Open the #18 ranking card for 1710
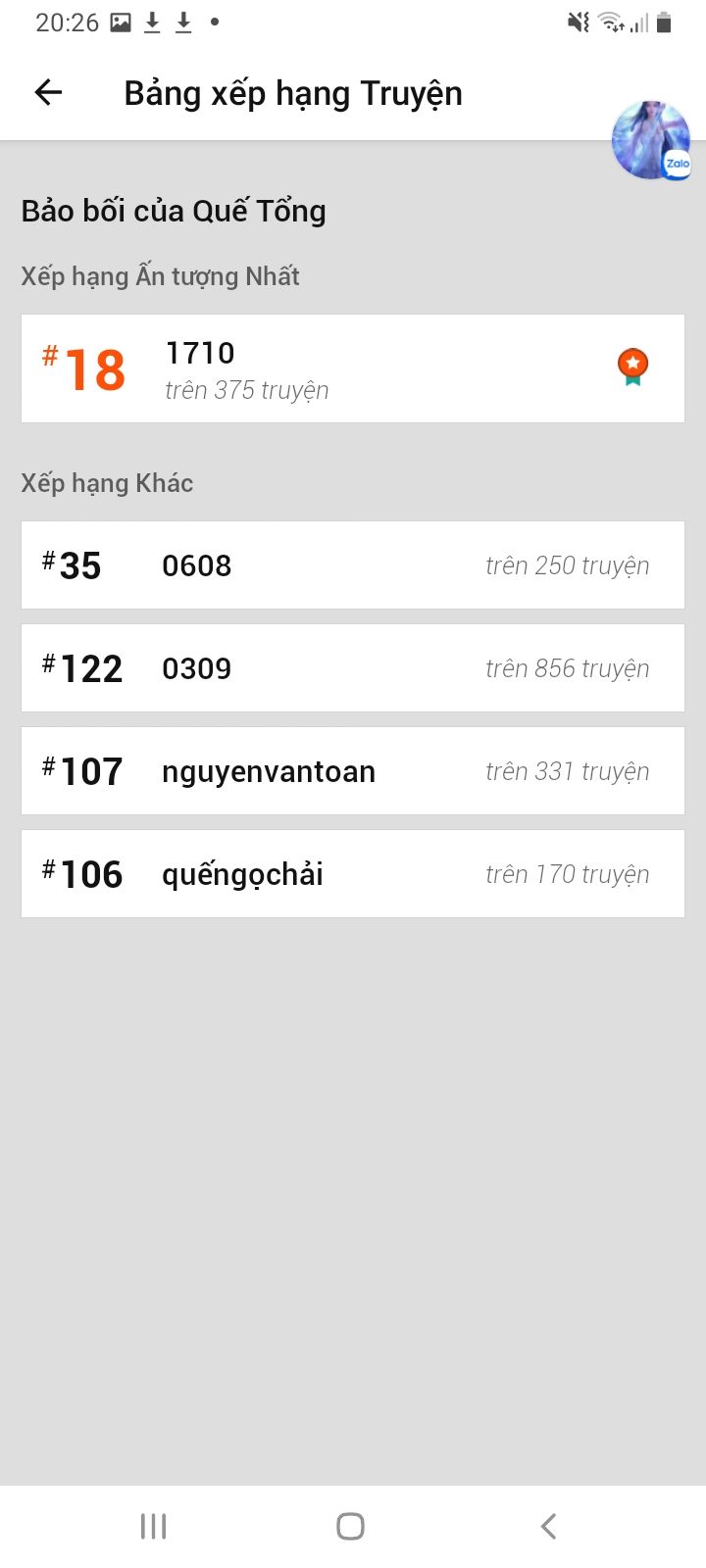Image resolution: width=706 pixels, height=1568 pixels. click(x=353, y=368)
